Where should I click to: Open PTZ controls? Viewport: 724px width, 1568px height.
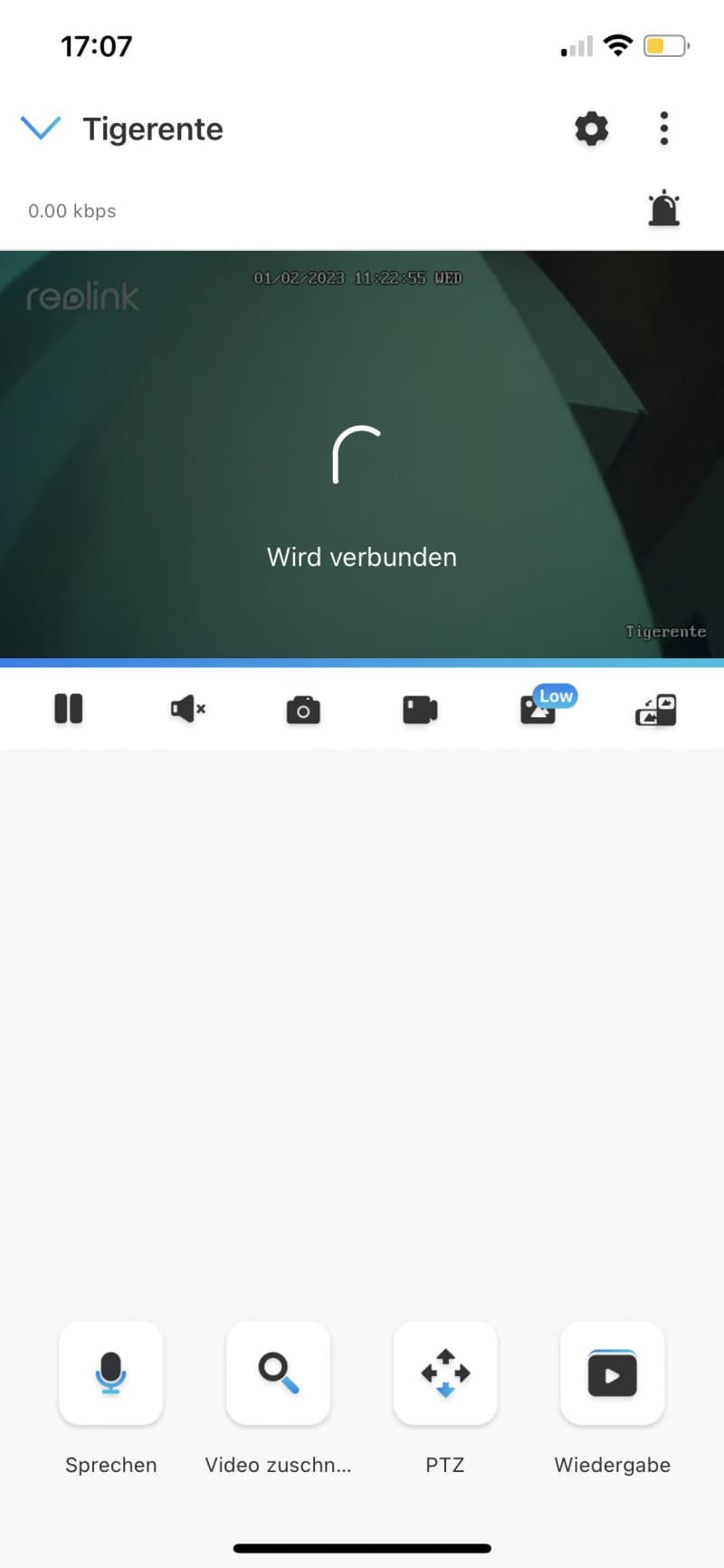click(x=445, y=1373)
